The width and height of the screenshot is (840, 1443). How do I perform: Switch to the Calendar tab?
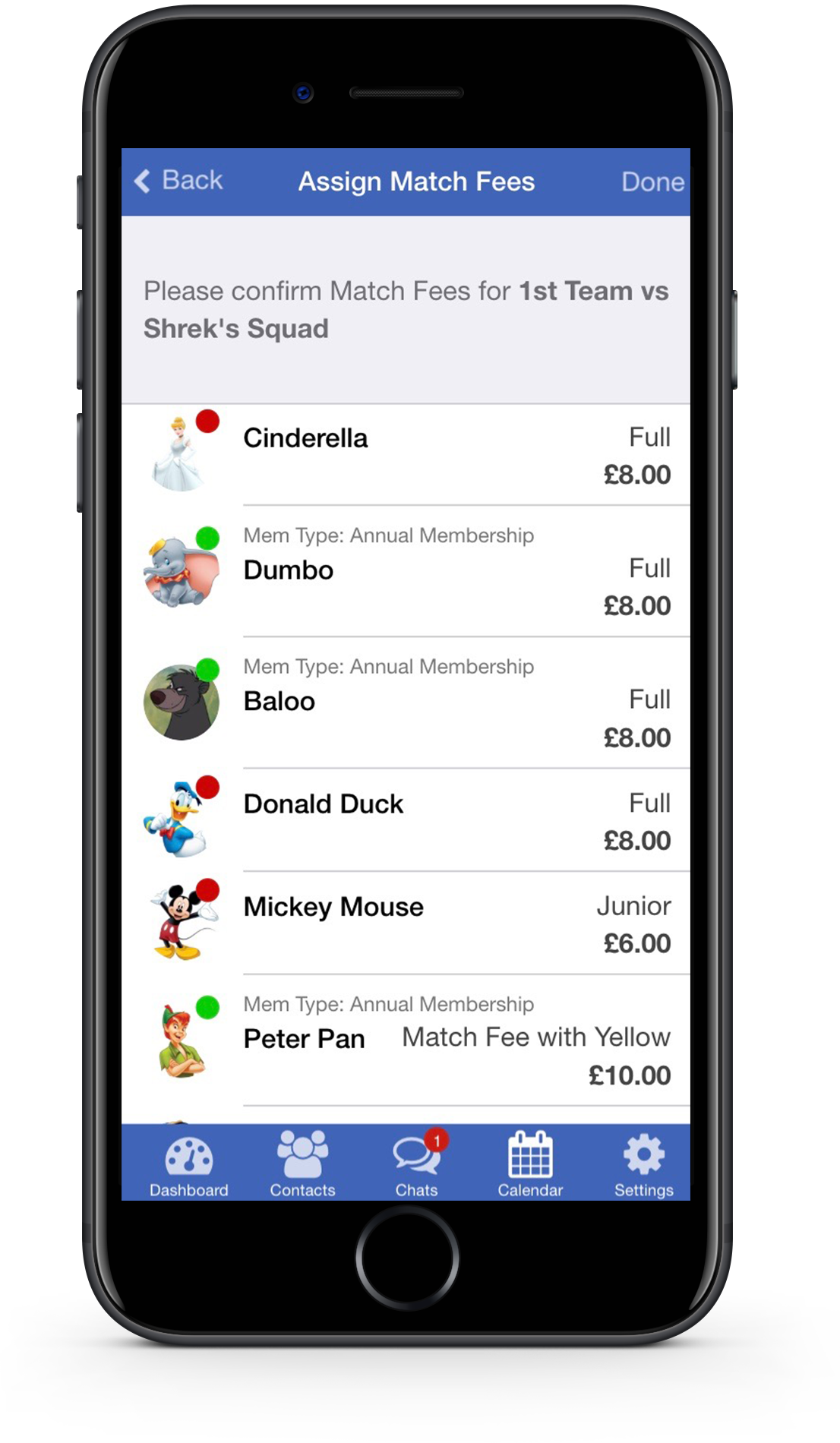(x=530, y=1164)
